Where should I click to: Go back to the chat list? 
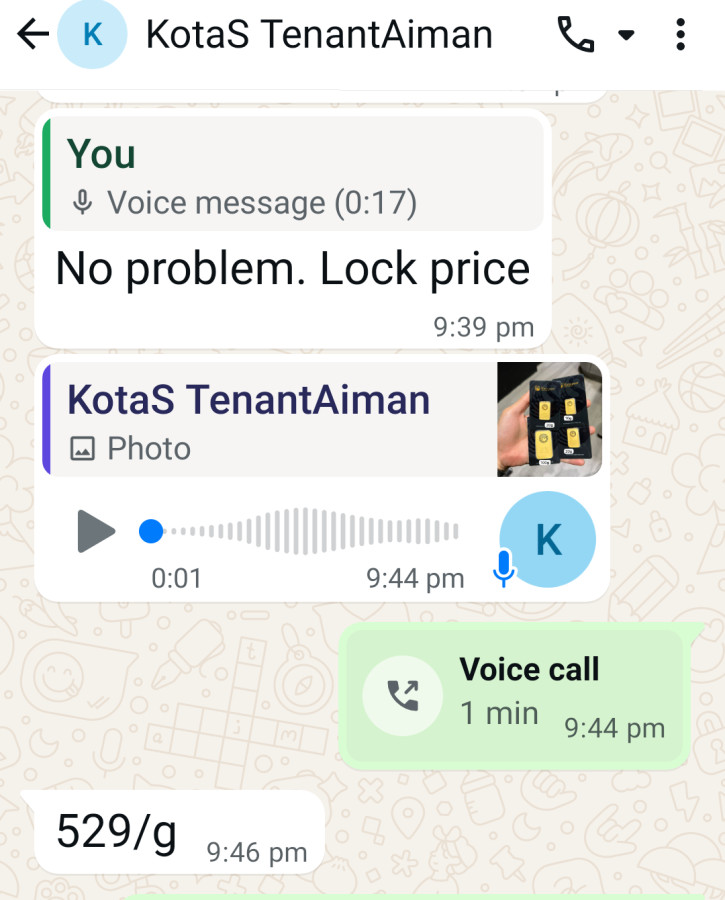33,36
